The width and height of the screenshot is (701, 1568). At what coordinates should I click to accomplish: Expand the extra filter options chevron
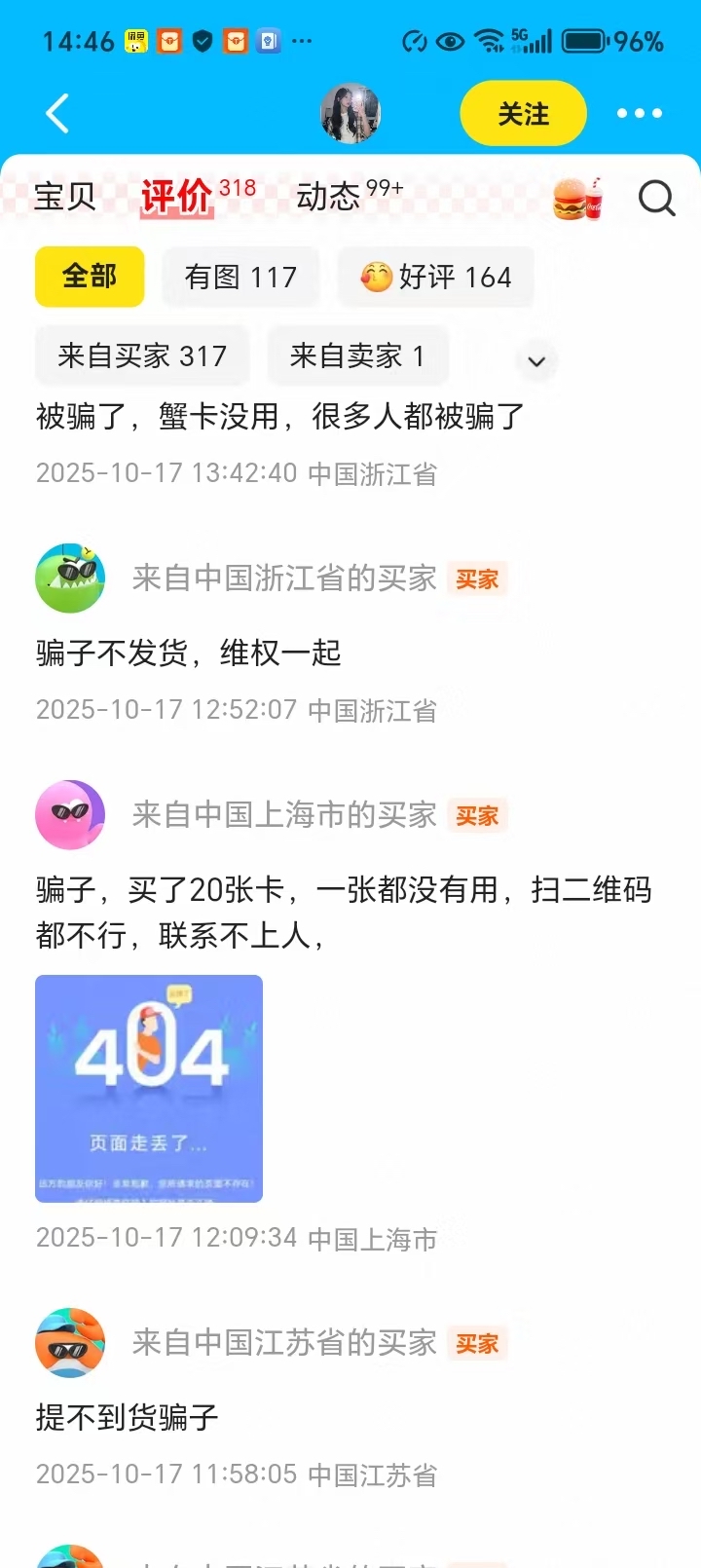point(536,360)
